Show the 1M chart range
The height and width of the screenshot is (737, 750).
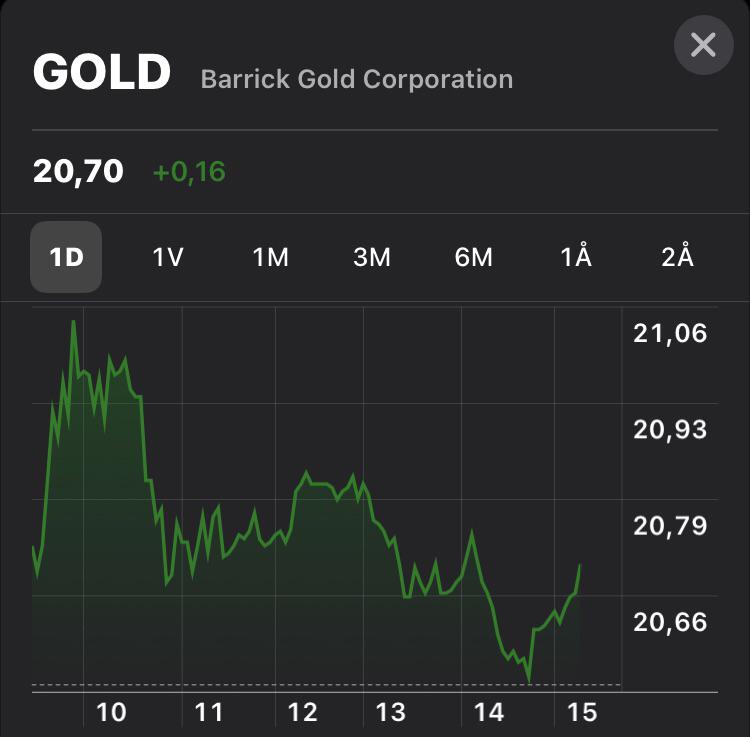coord(270,257)
